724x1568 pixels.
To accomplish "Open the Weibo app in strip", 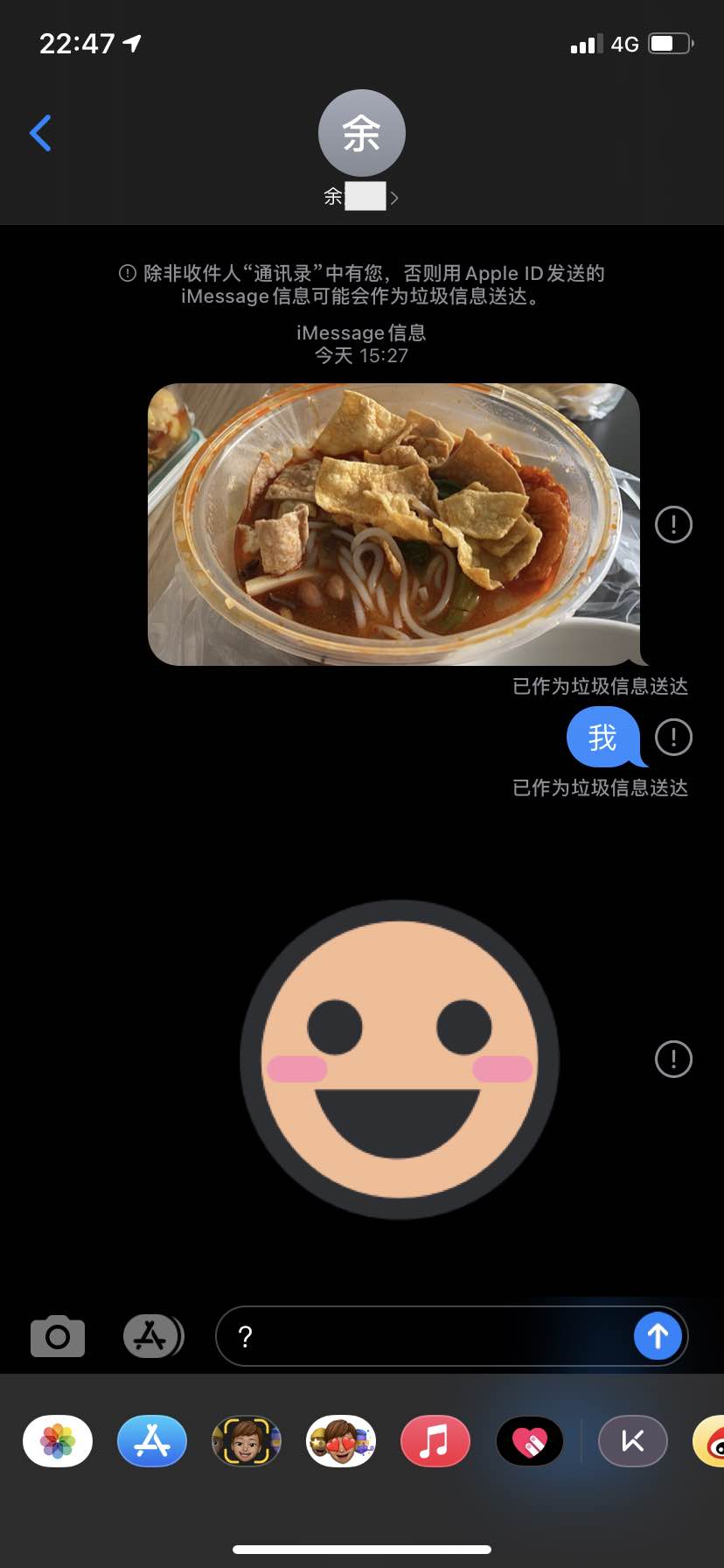I will pos(710,1441).
